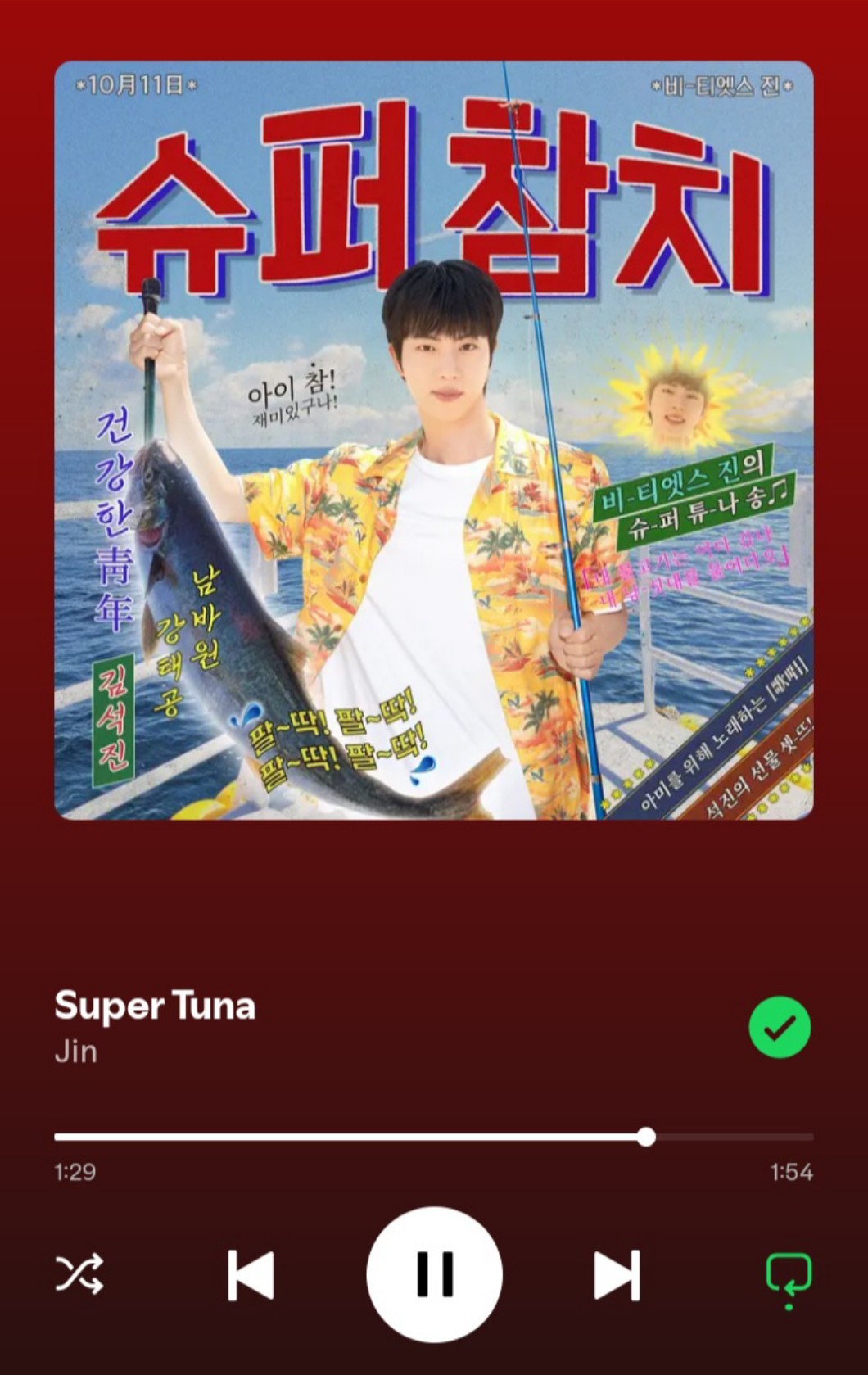Turn off the repeat mode
868x1375 pixels.
point(788,1276)
